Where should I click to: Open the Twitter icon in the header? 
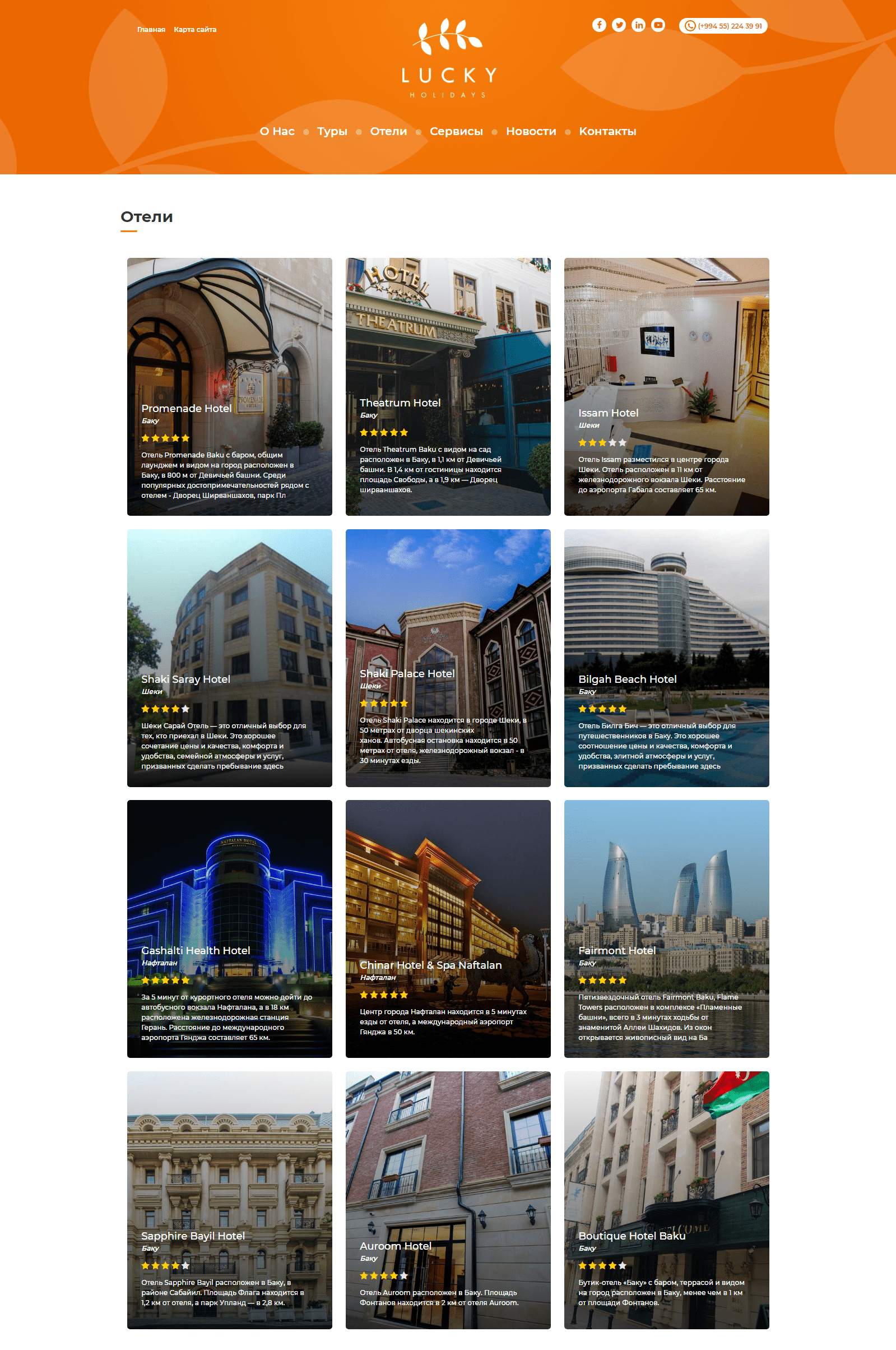coord(618,25)
